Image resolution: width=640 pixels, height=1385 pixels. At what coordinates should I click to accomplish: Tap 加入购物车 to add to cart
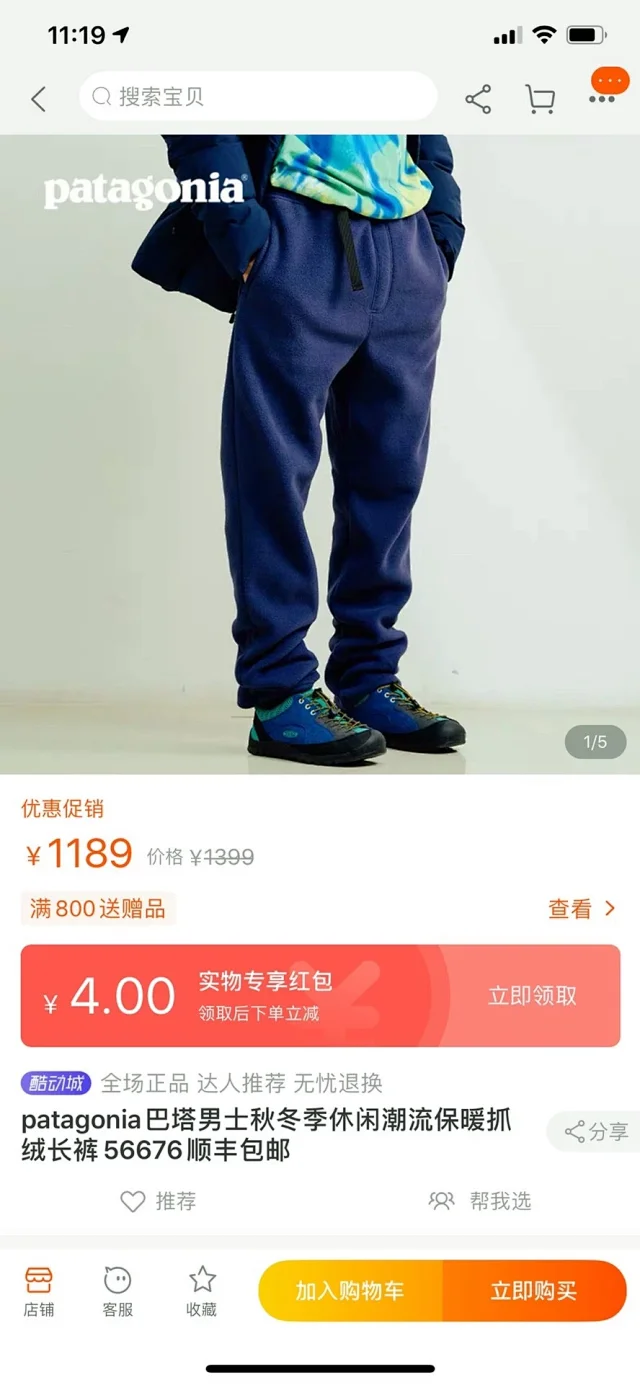point(350,1290)
